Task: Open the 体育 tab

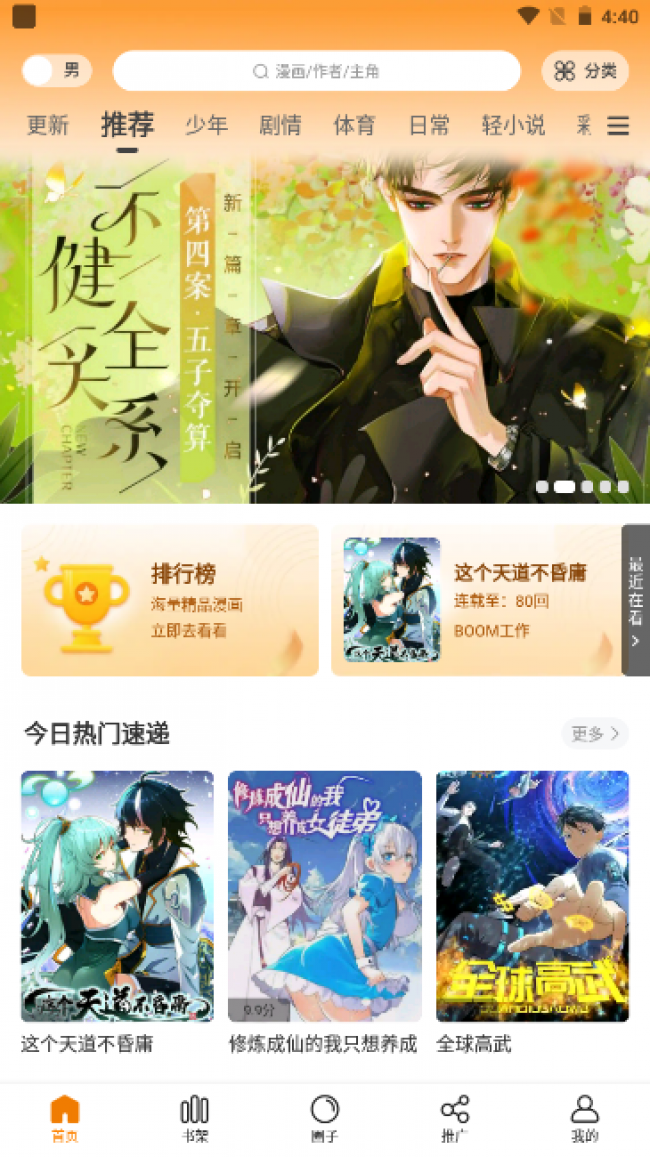Action: pos(354,125)
